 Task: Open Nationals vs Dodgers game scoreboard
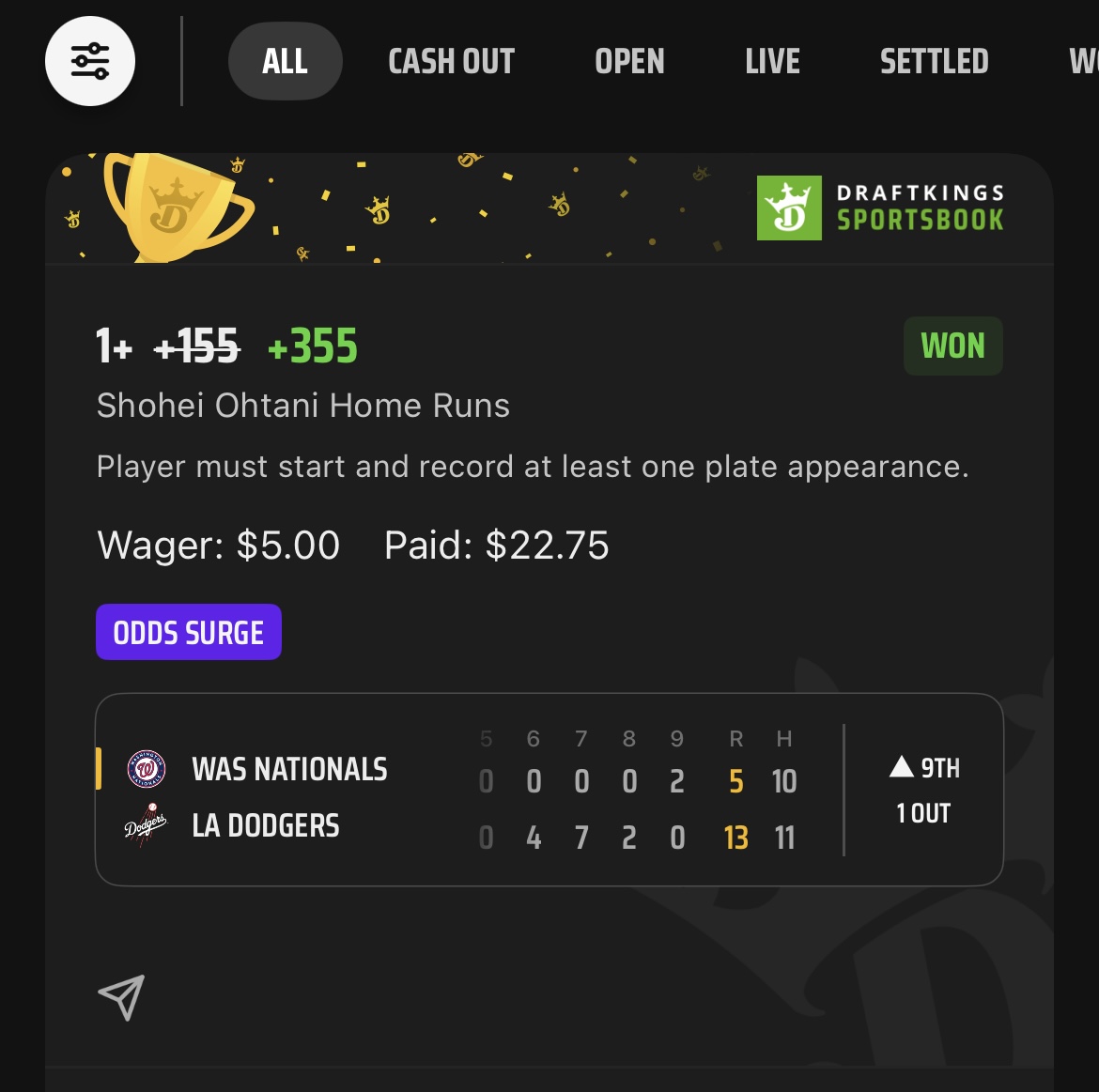pos(549,790)
